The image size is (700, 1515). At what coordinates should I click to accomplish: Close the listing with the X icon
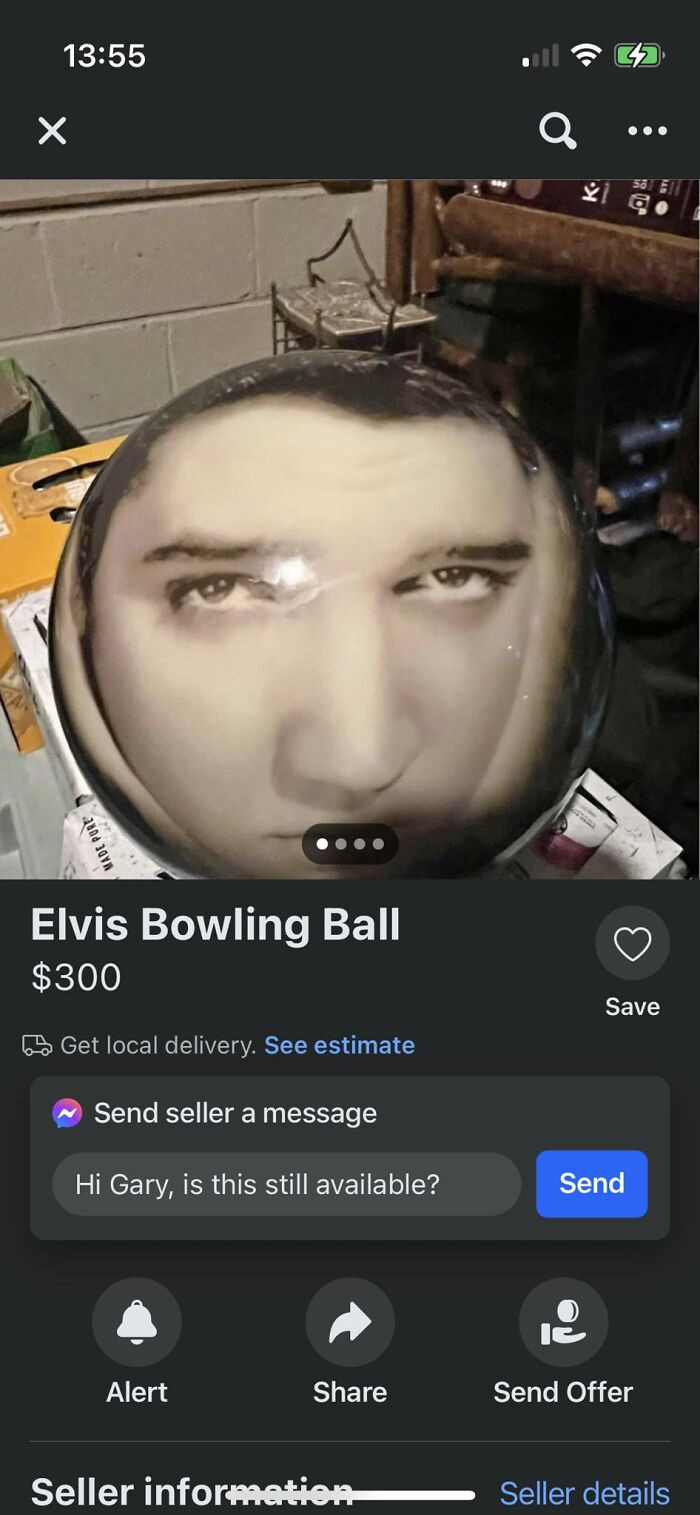click(x=52, y=130)
